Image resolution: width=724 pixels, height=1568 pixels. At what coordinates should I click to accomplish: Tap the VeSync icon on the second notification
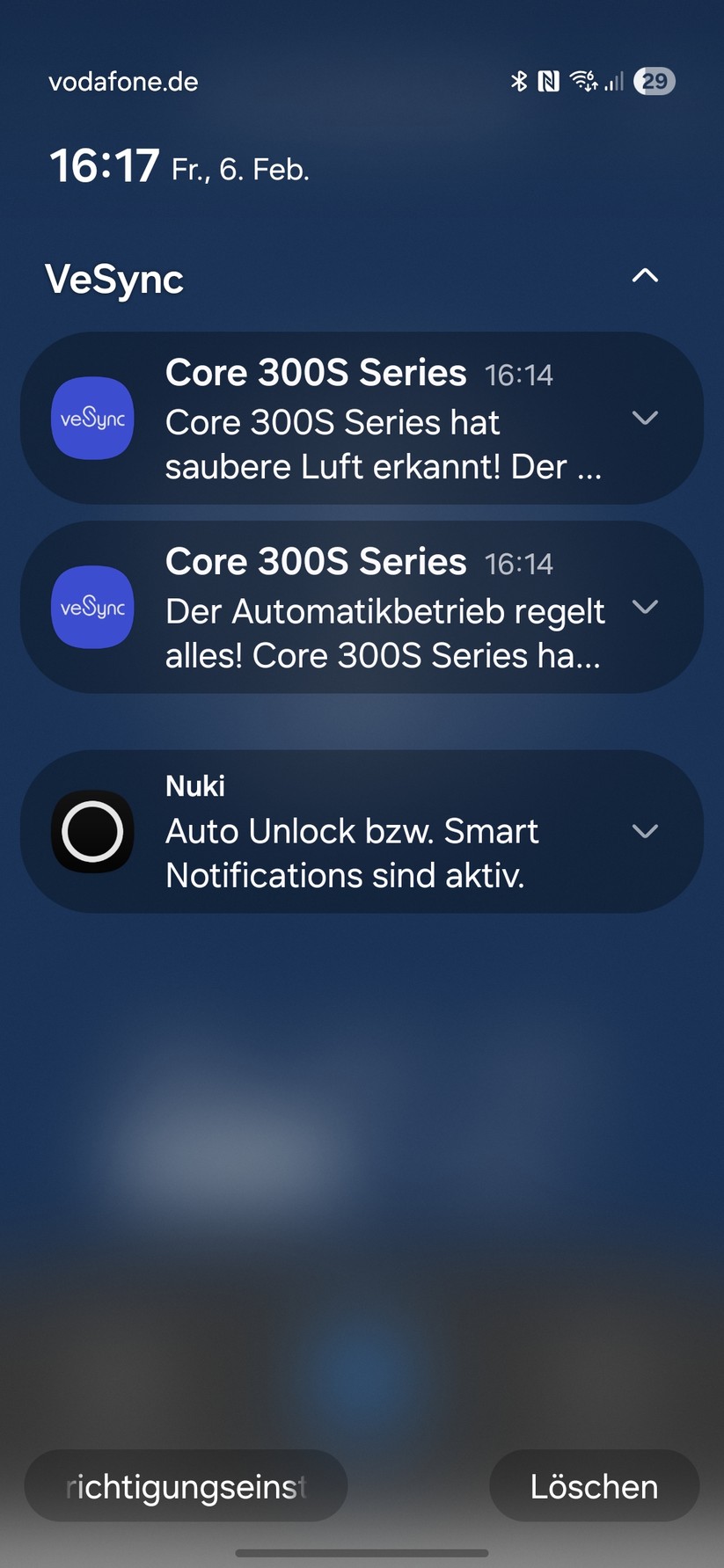click(92, 607)
